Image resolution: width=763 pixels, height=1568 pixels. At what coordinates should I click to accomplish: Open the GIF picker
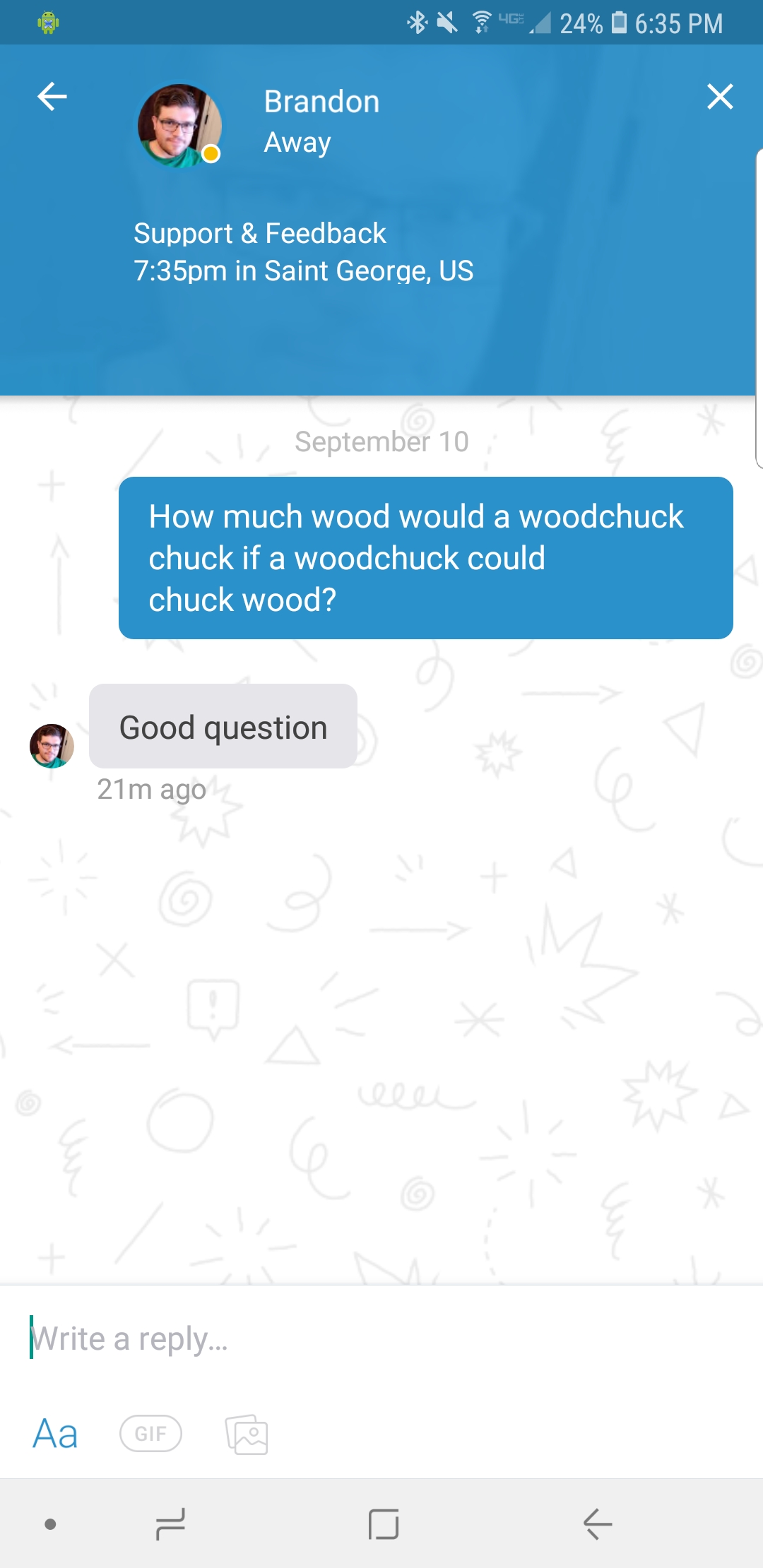click(150, 1434)
